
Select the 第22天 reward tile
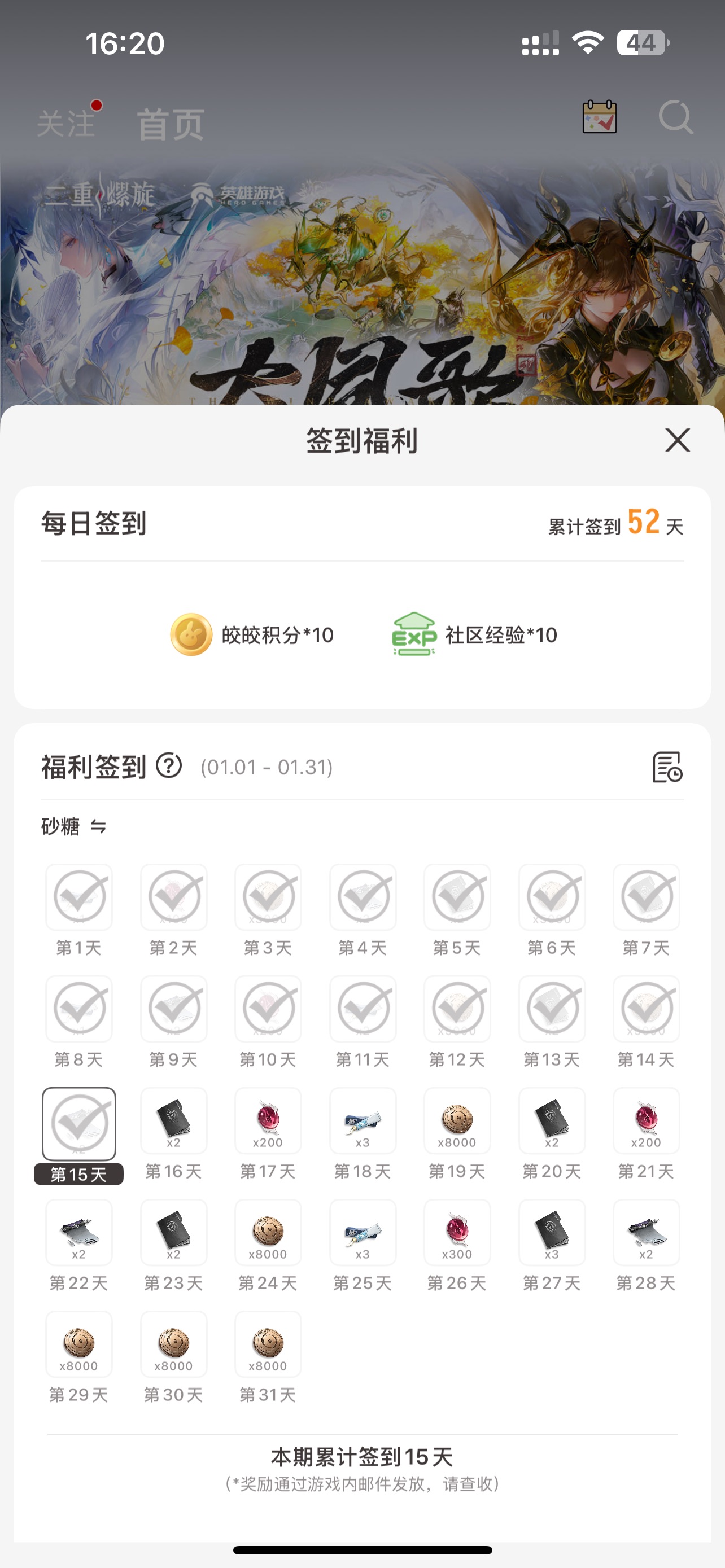(x=79, y=1233)
